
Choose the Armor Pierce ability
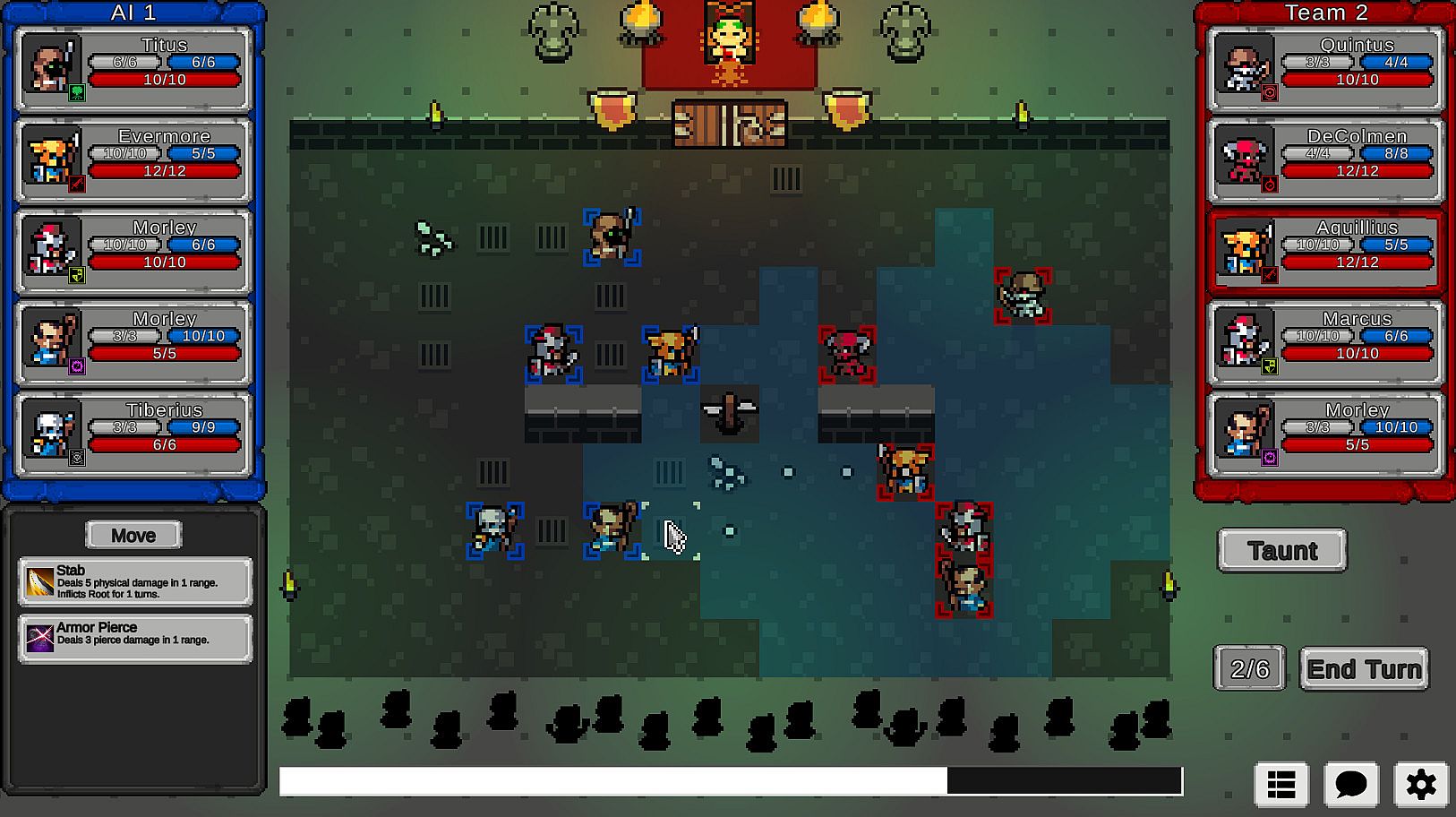135,638
